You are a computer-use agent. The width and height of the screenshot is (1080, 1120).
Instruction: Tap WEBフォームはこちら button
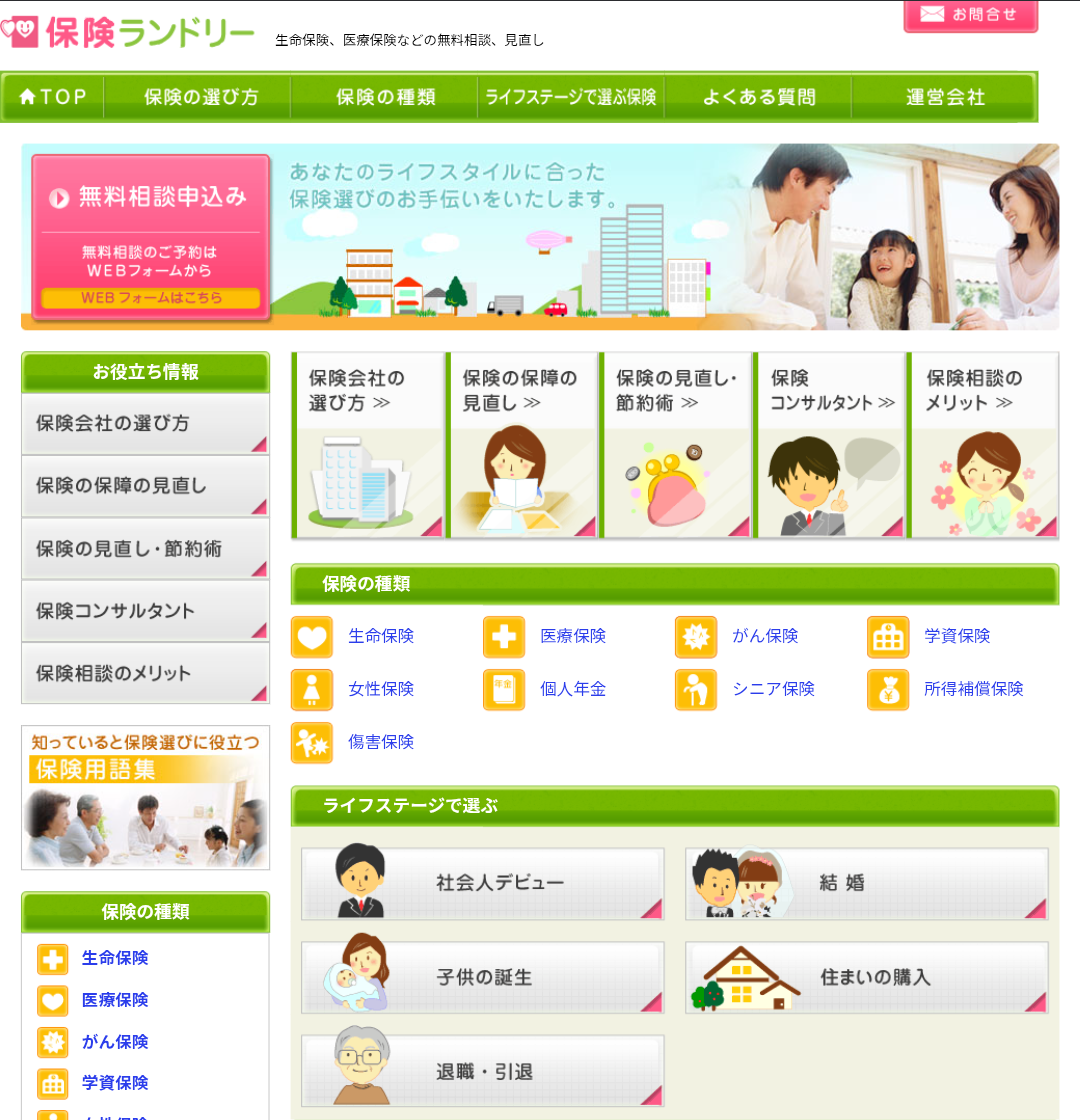pos(151,298)
